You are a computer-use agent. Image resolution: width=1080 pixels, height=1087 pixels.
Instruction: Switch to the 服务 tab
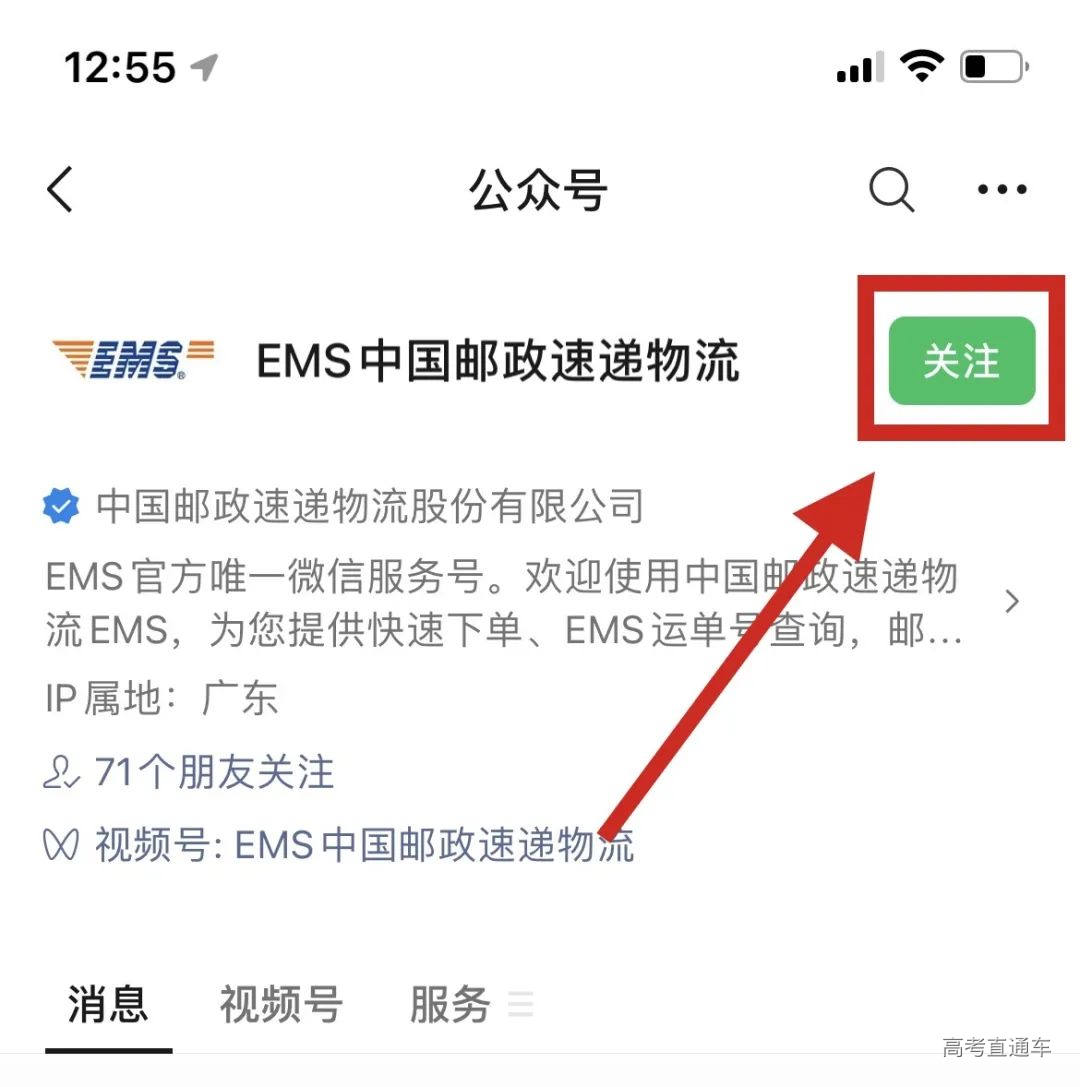coord(450,1005)
